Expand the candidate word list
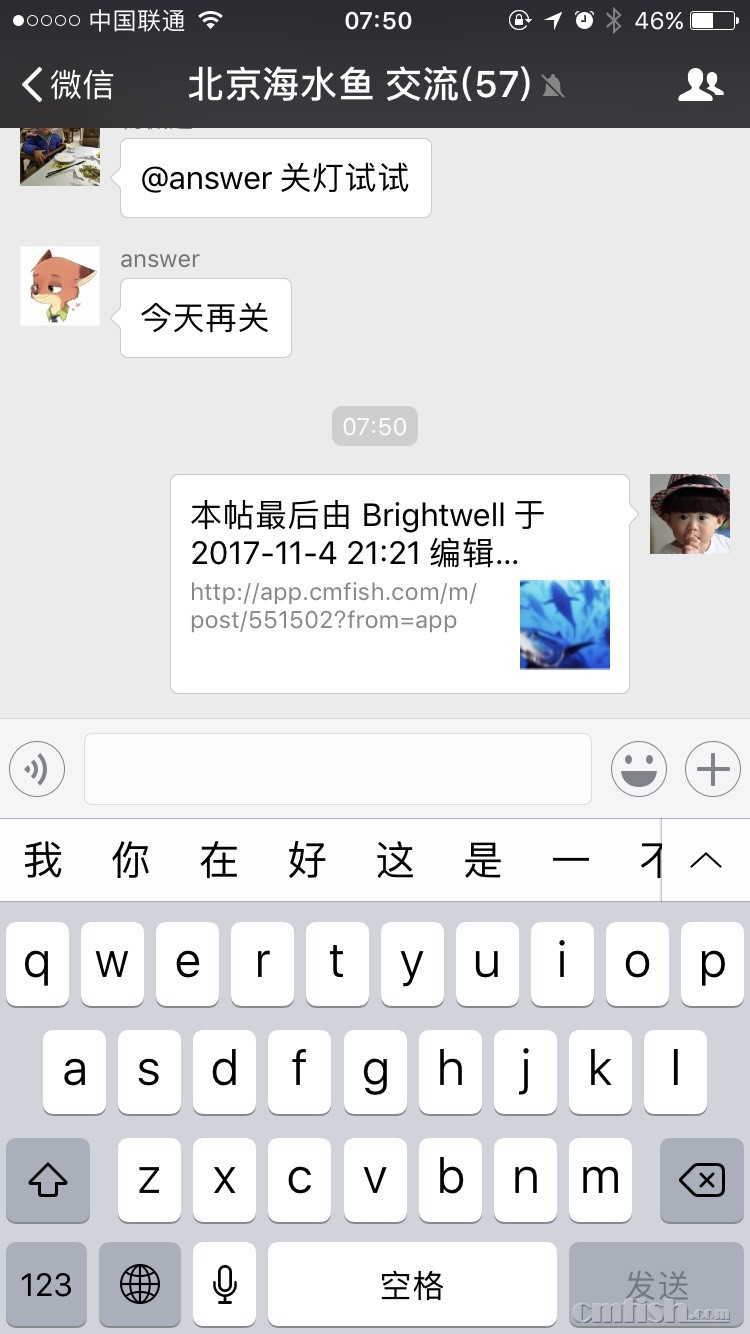This screenshot has height=1334, width=750. (706, 860)
